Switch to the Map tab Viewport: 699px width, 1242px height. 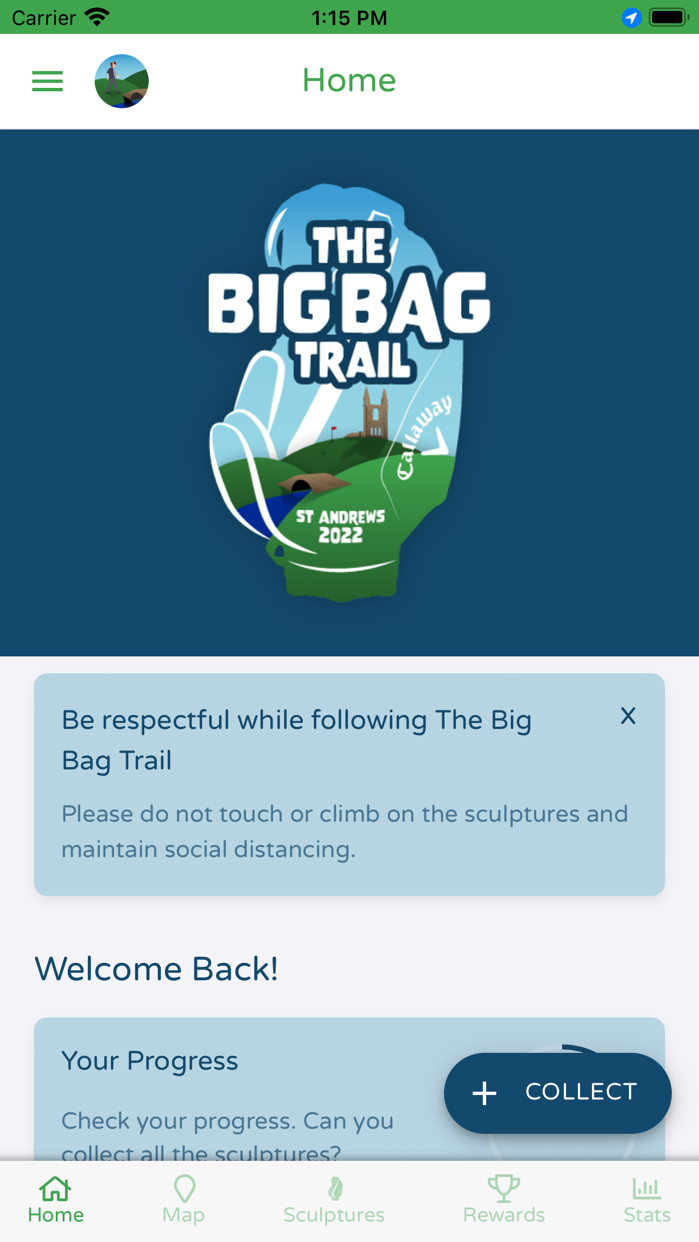[184, 1200]
